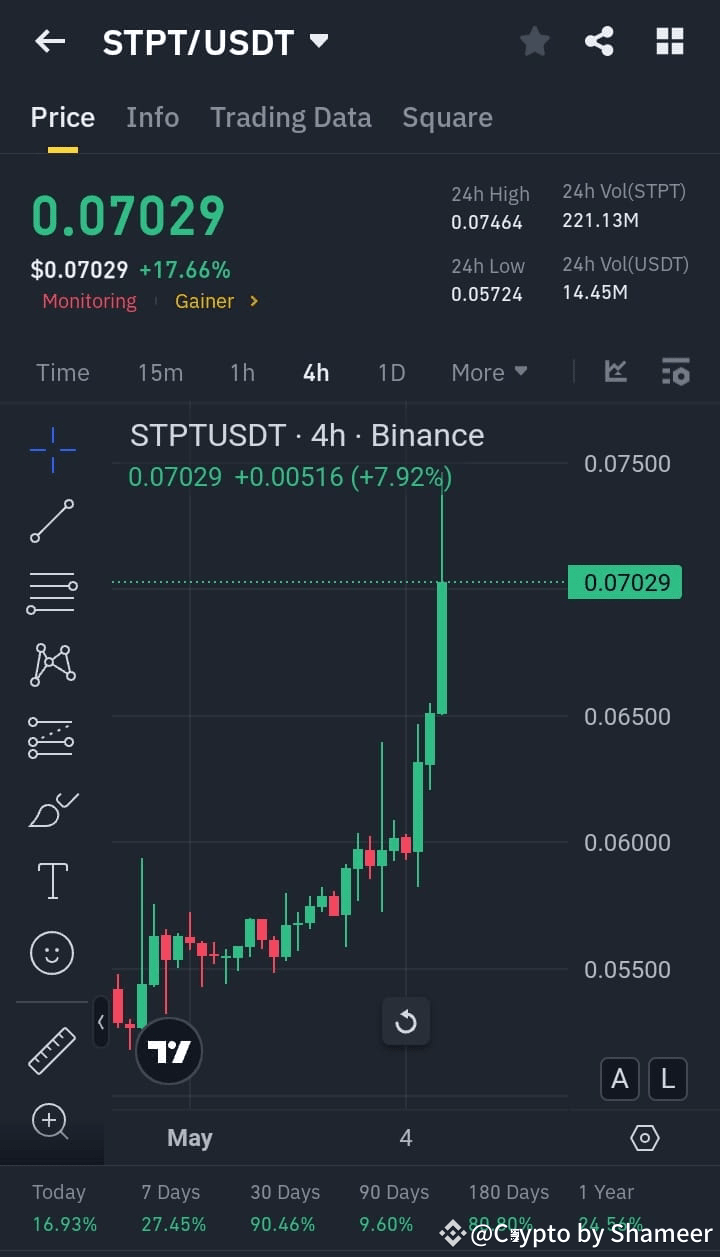Toggle the L log-scale button

click(667, 1079)
